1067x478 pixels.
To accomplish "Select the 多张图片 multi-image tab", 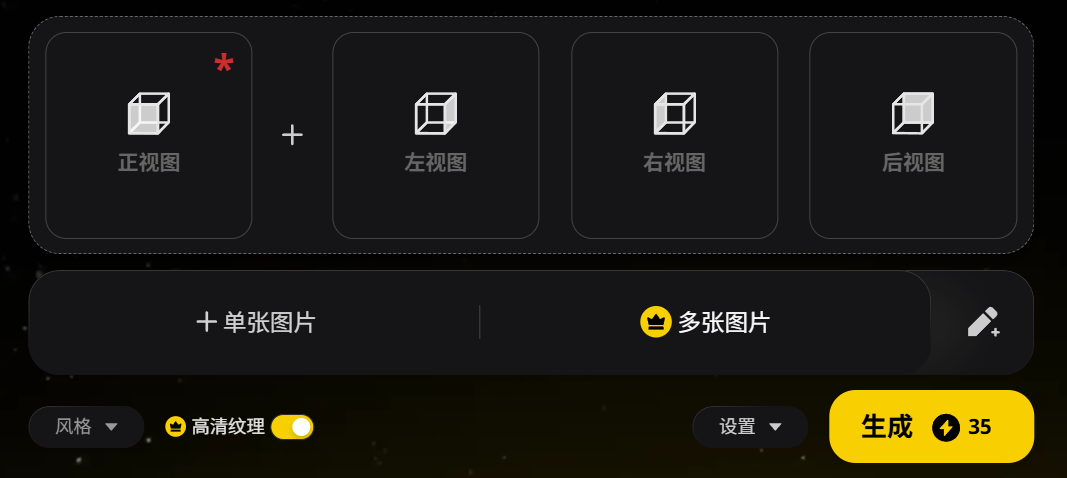I will click(705, 322).
